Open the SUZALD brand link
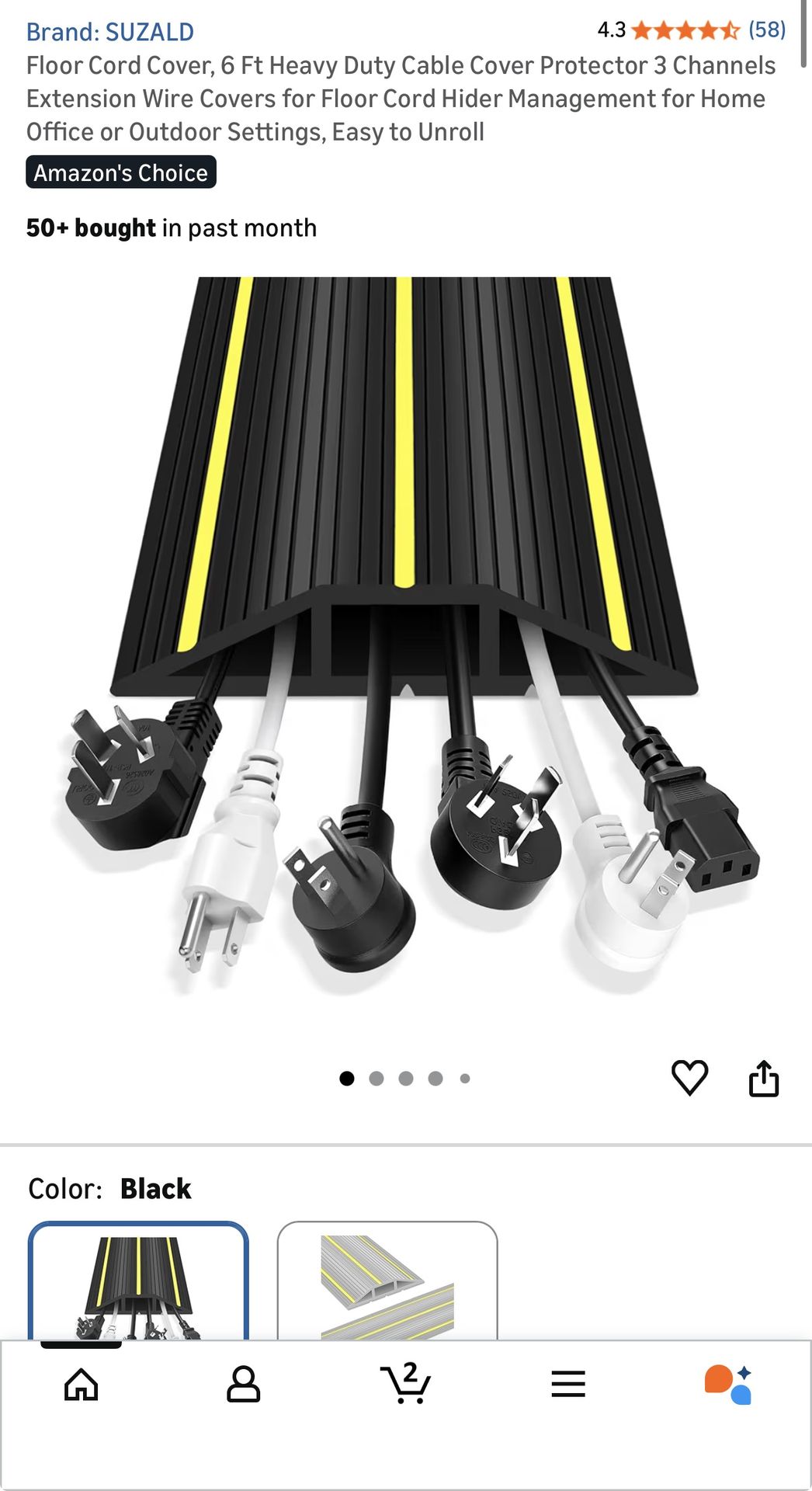 [110, 32]
